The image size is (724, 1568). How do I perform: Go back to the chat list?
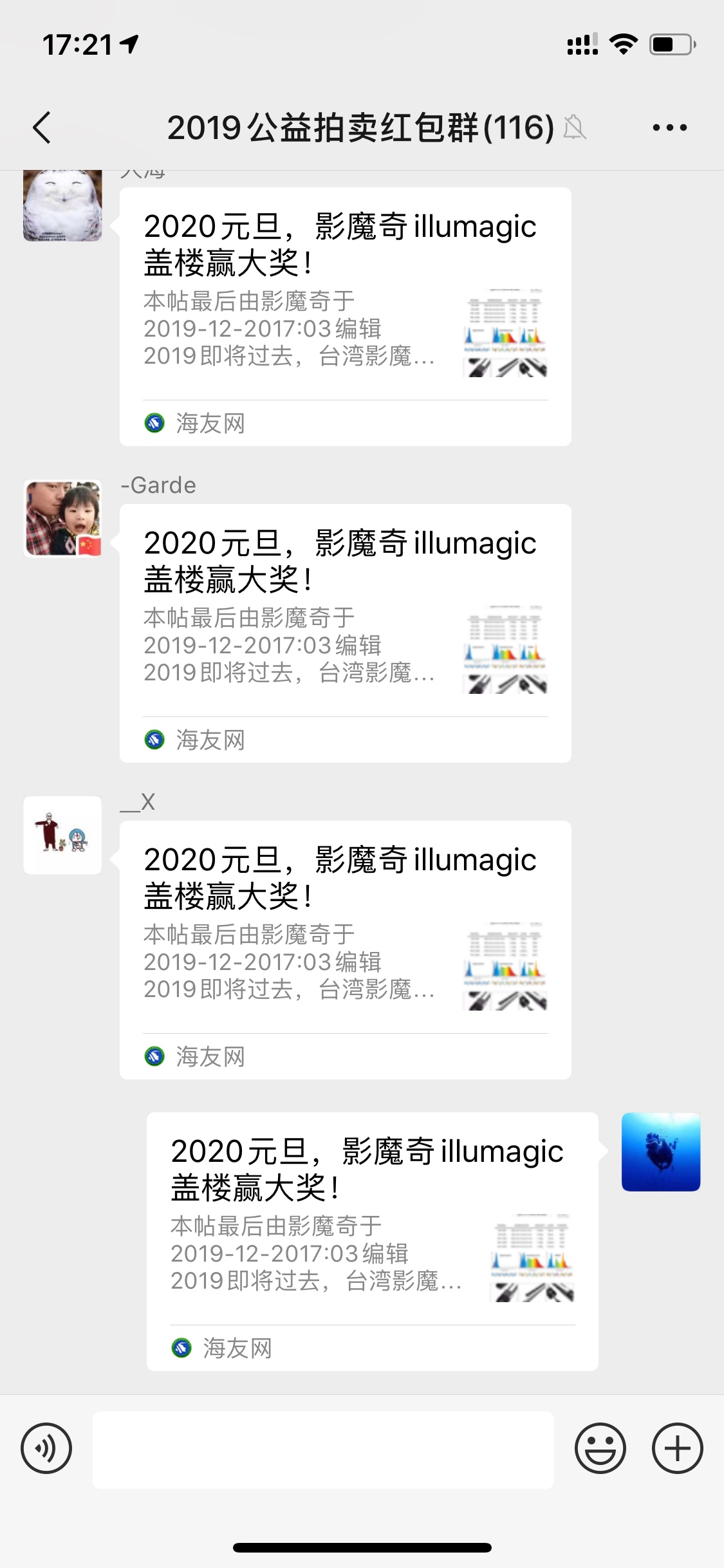pyautogui.click(x=42, y=127)
